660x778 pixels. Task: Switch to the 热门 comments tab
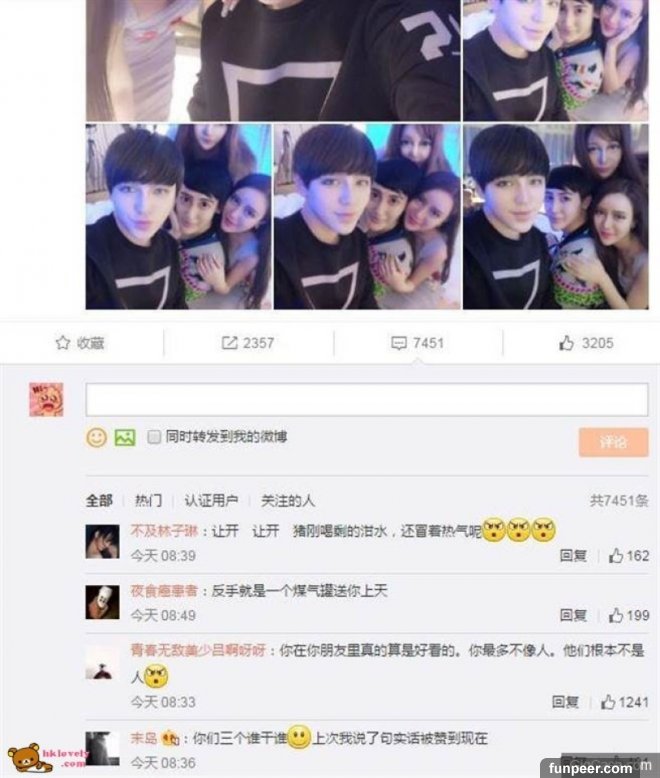click(x=148, y=500)
